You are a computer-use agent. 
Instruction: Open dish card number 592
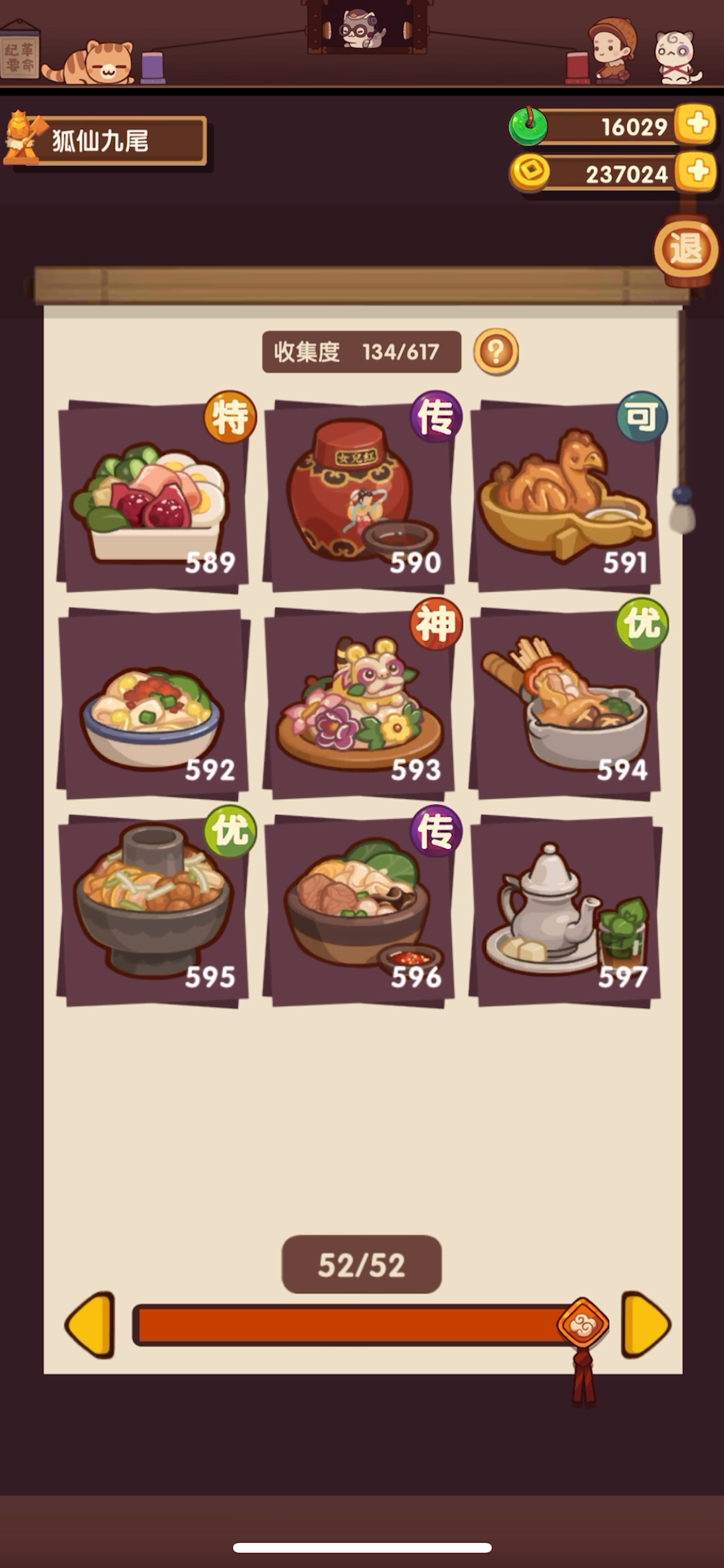coord(154,702)
